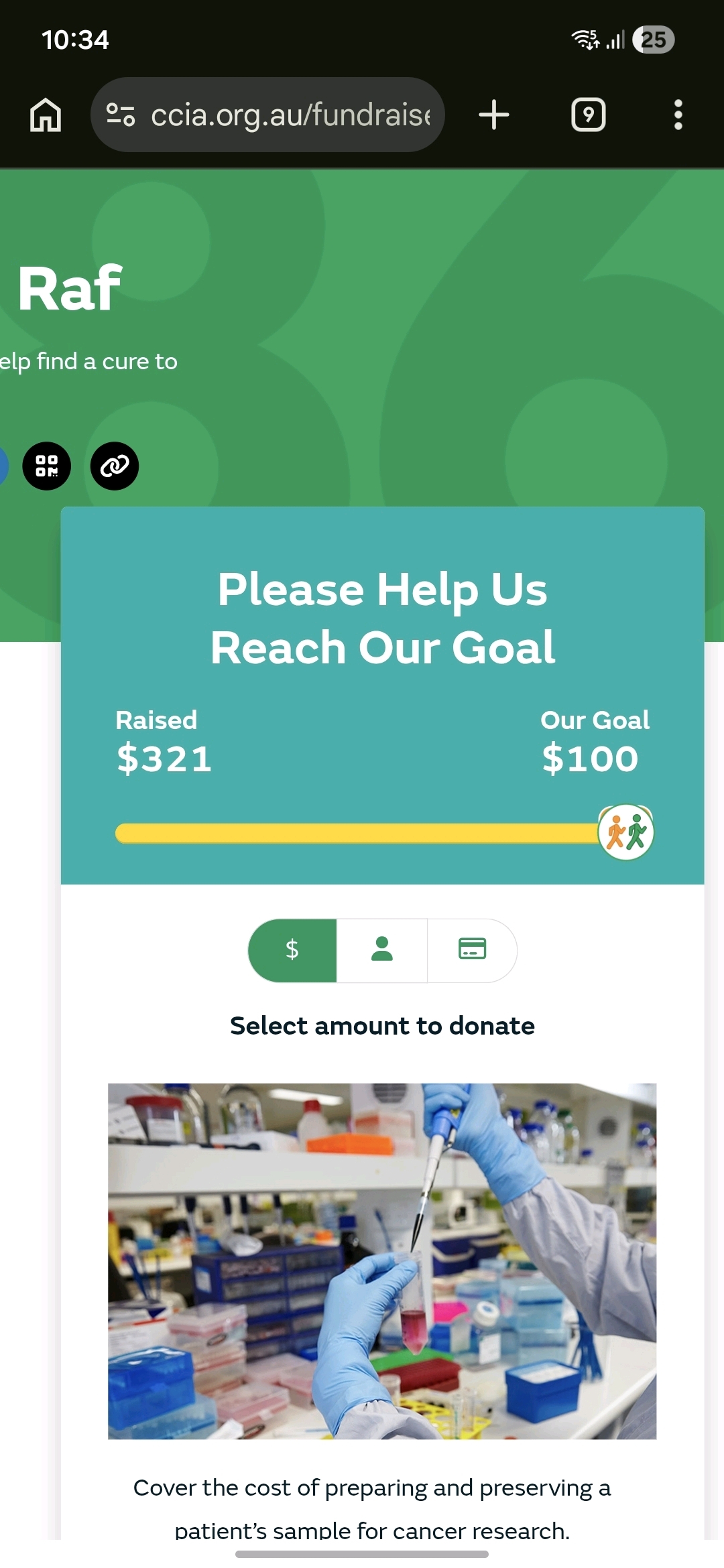Open the browser overflow menu

pos(678,115)
